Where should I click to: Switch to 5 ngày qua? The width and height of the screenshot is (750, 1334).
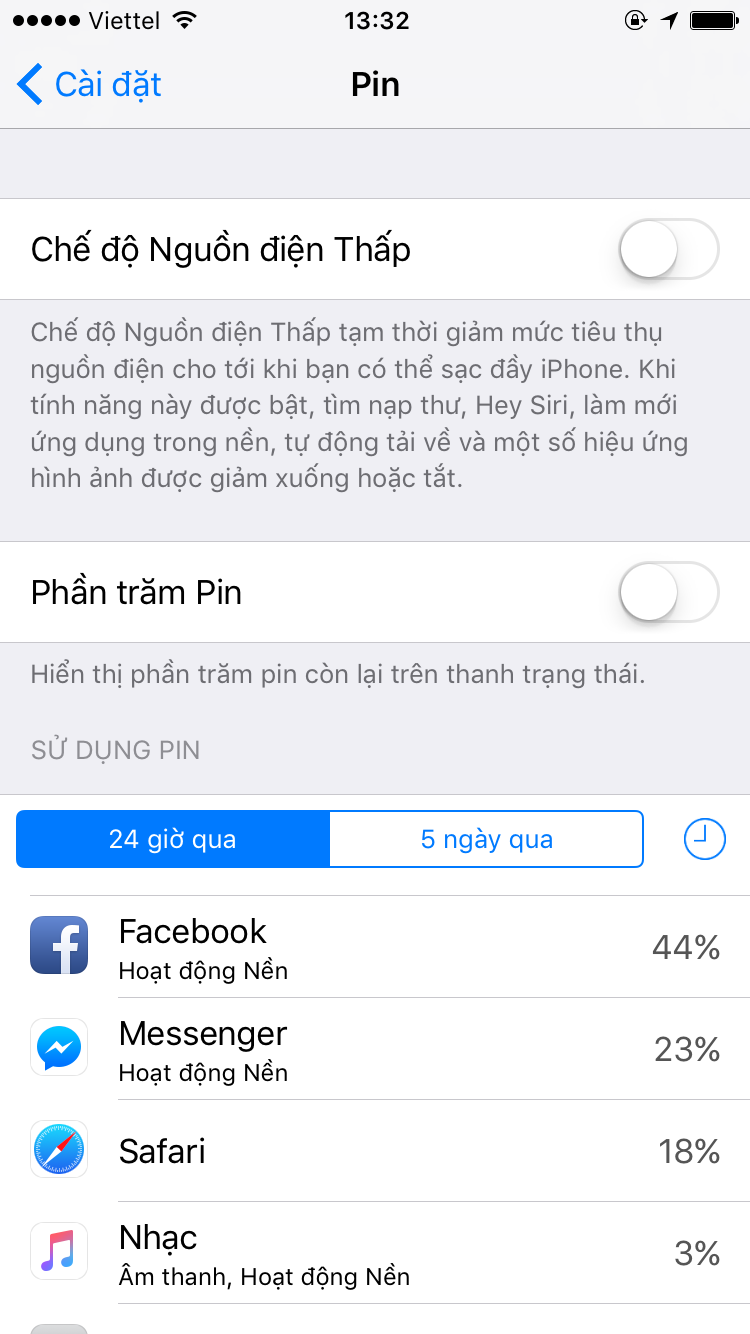pos(486,839)
